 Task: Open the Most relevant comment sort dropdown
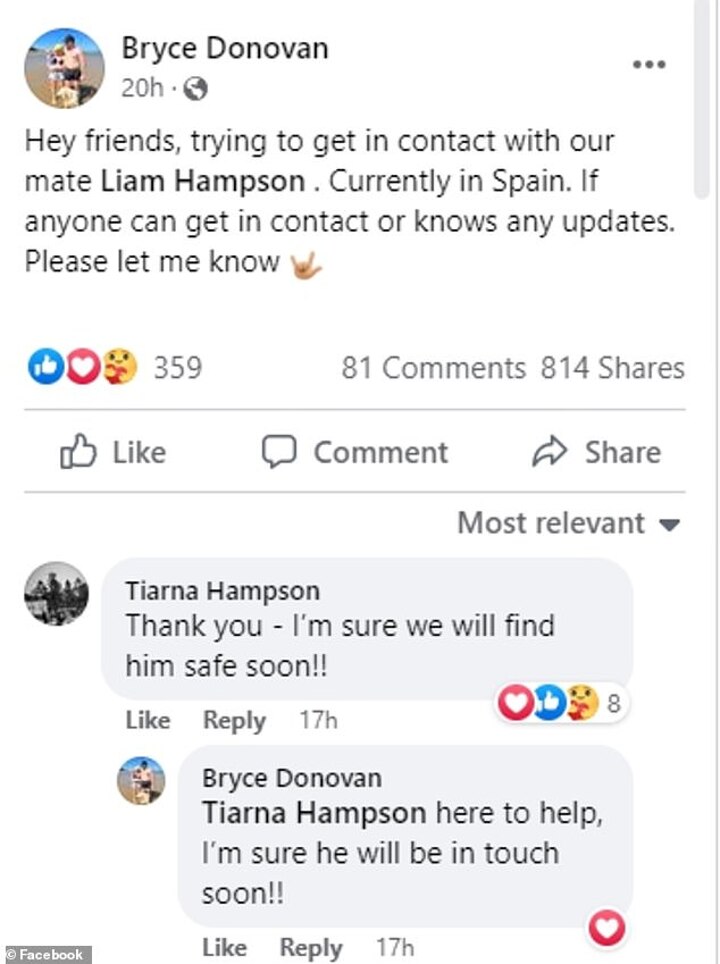(x=568, y=523)
